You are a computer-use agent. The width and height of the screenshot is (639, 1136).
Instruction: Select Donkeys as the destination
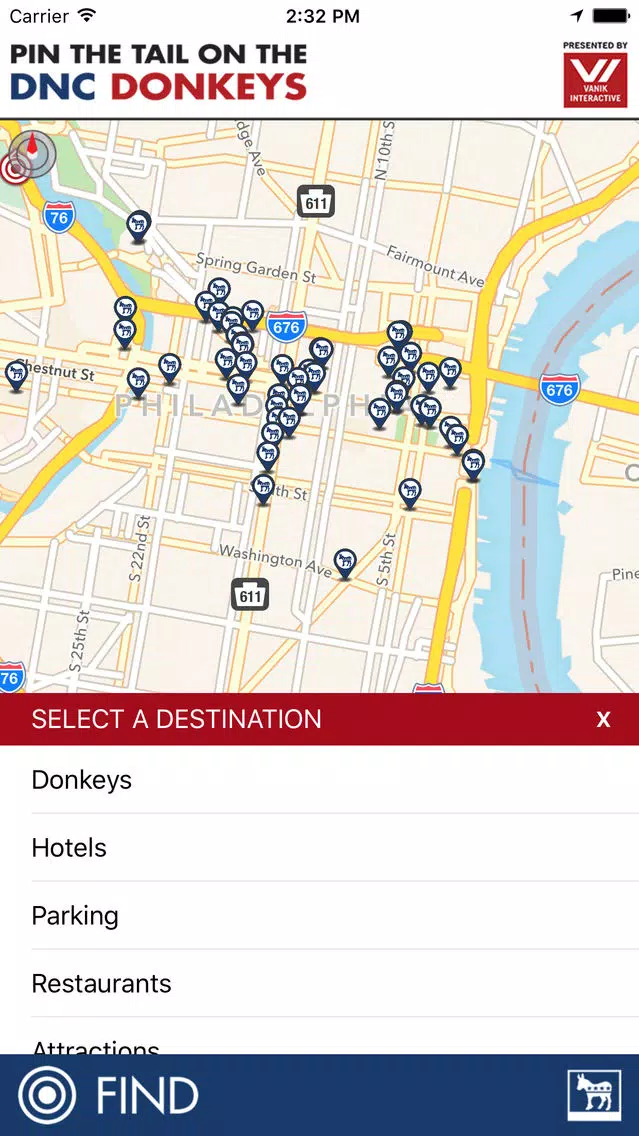pyautogui.click(x=320, y=780)
